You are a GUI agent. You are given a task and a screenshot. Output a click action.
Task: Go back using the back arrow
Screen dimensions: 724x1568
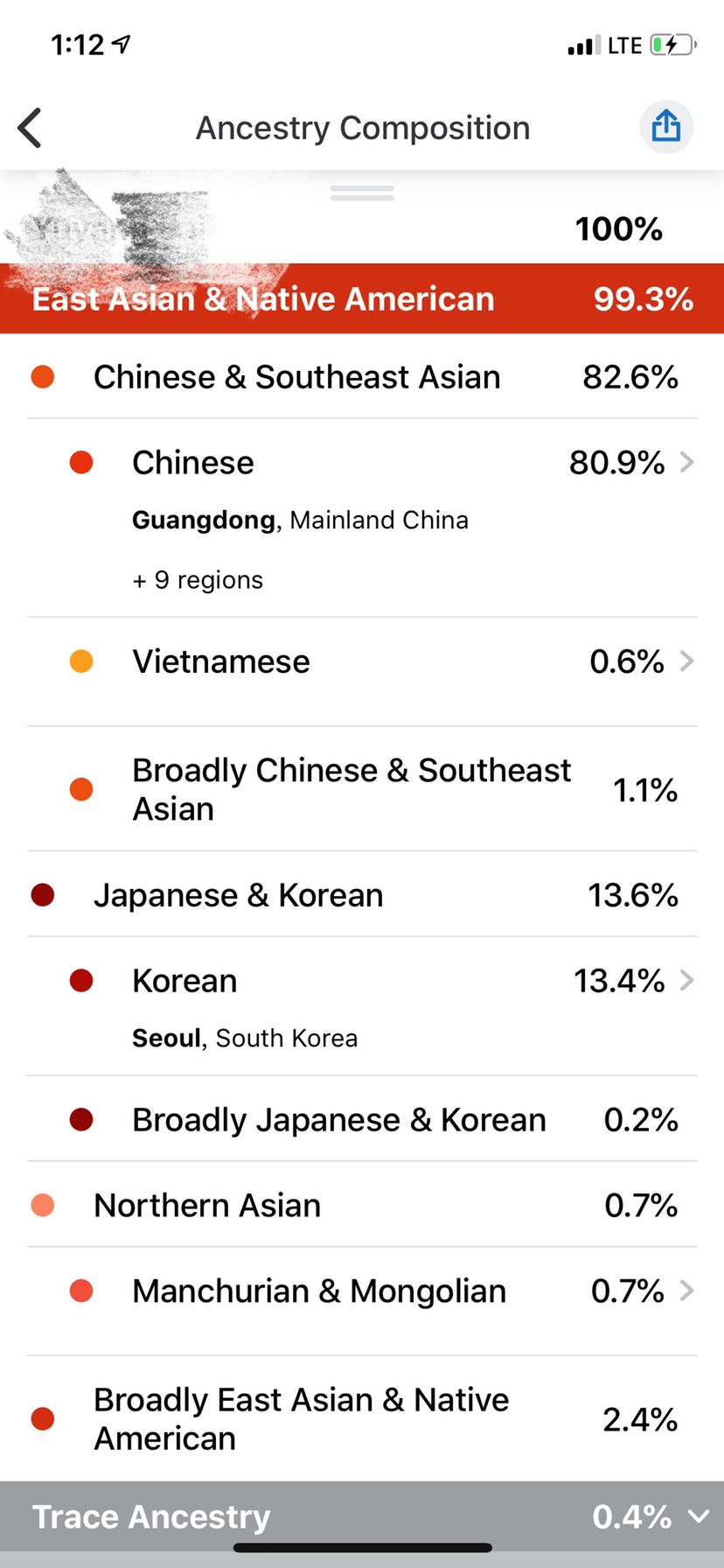coord(30,128)
